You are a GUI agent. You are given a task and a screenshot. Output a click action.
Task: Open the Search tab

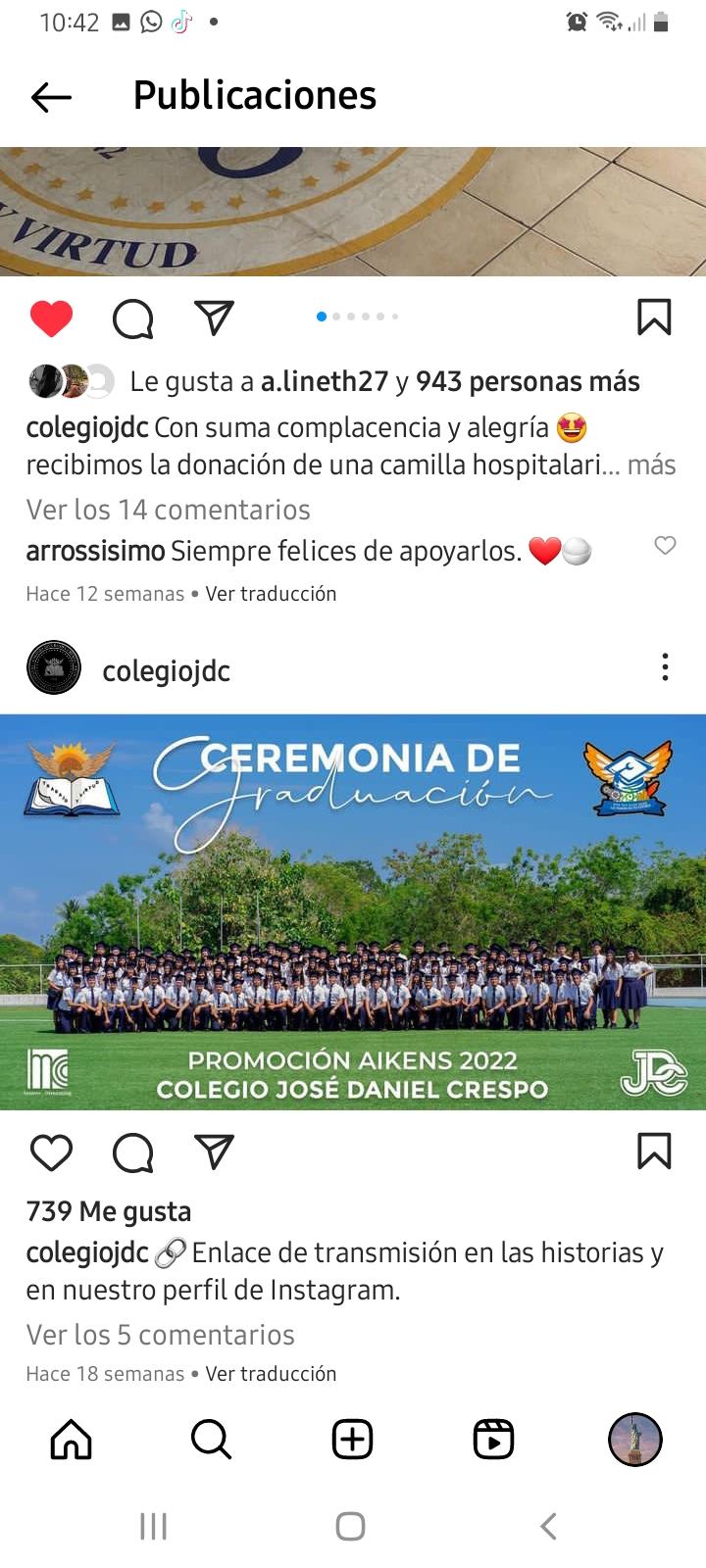pos(211,1440)
